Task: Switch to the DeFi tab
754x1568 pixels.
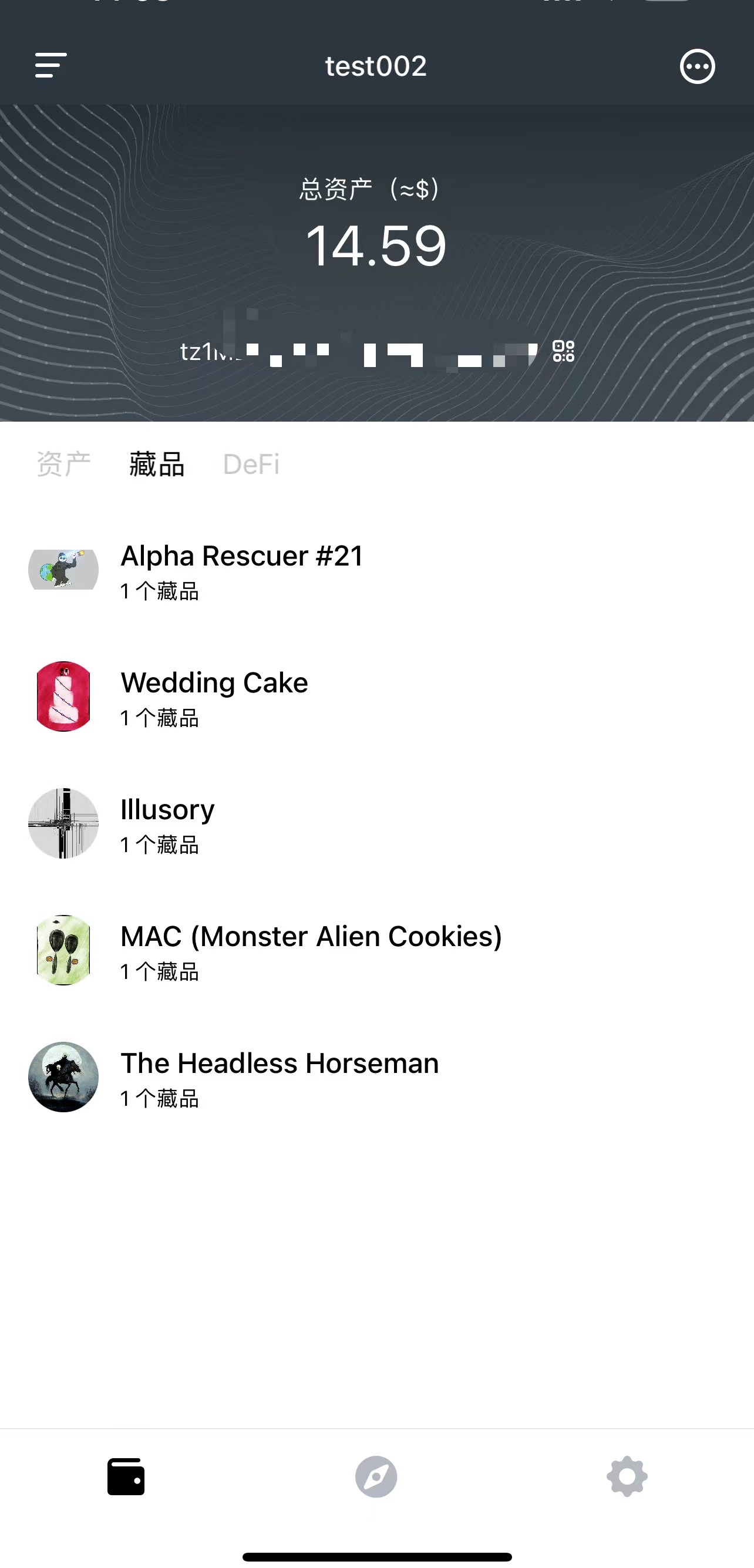Action: coord(251,464)
